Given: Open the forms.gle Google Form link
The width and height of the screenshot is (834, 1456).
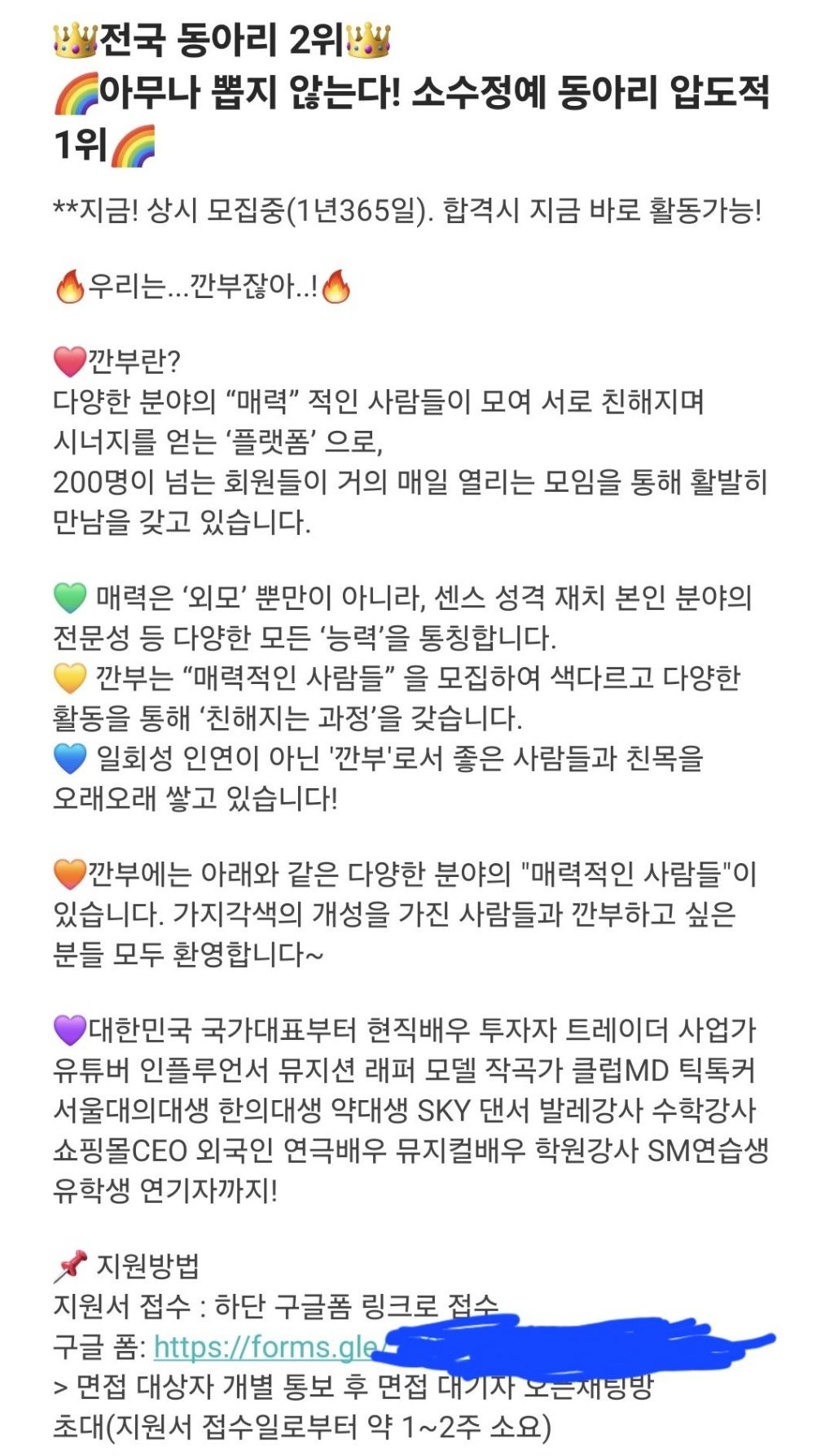Looking at the screenshot, I should (266, 1347).
